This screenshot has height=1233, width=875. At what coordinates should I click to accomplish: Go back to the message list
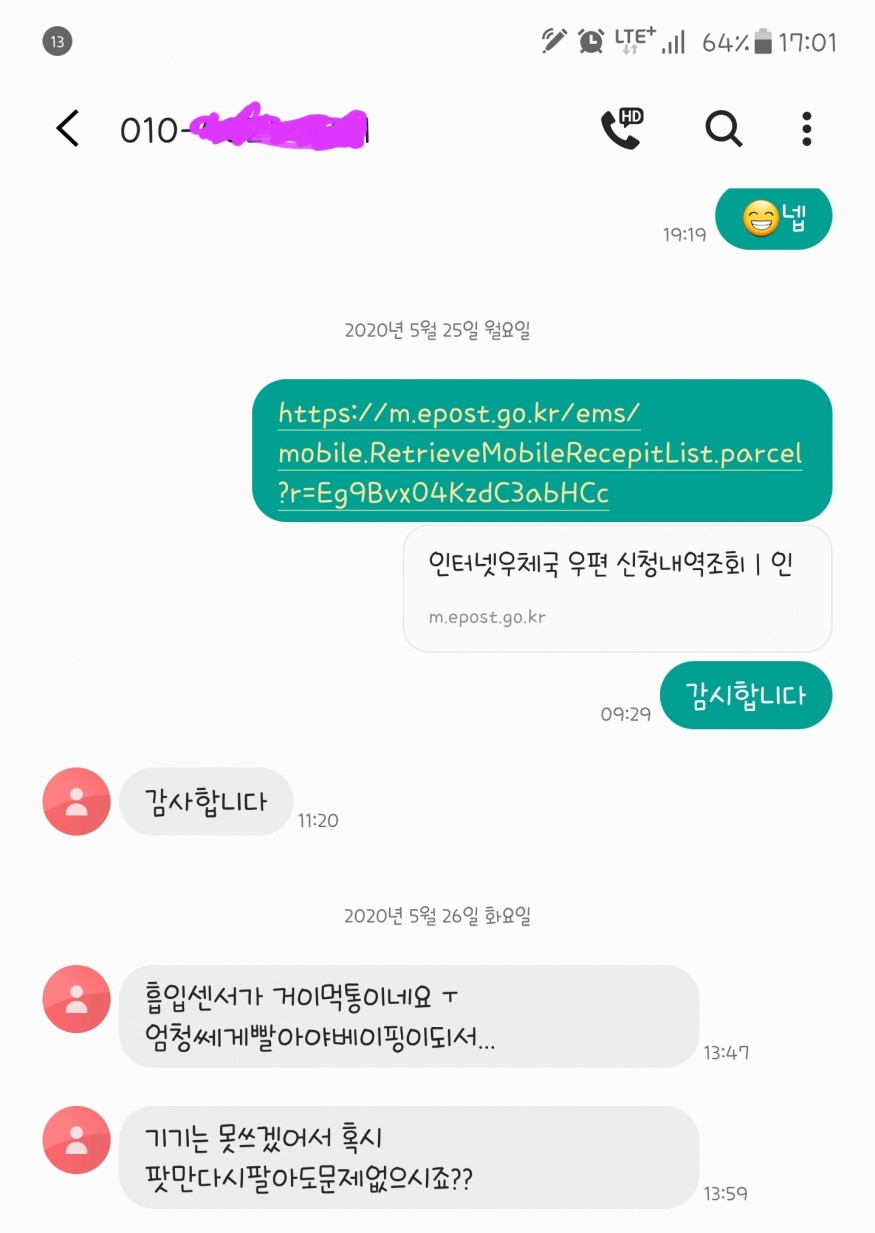[67, 129]
